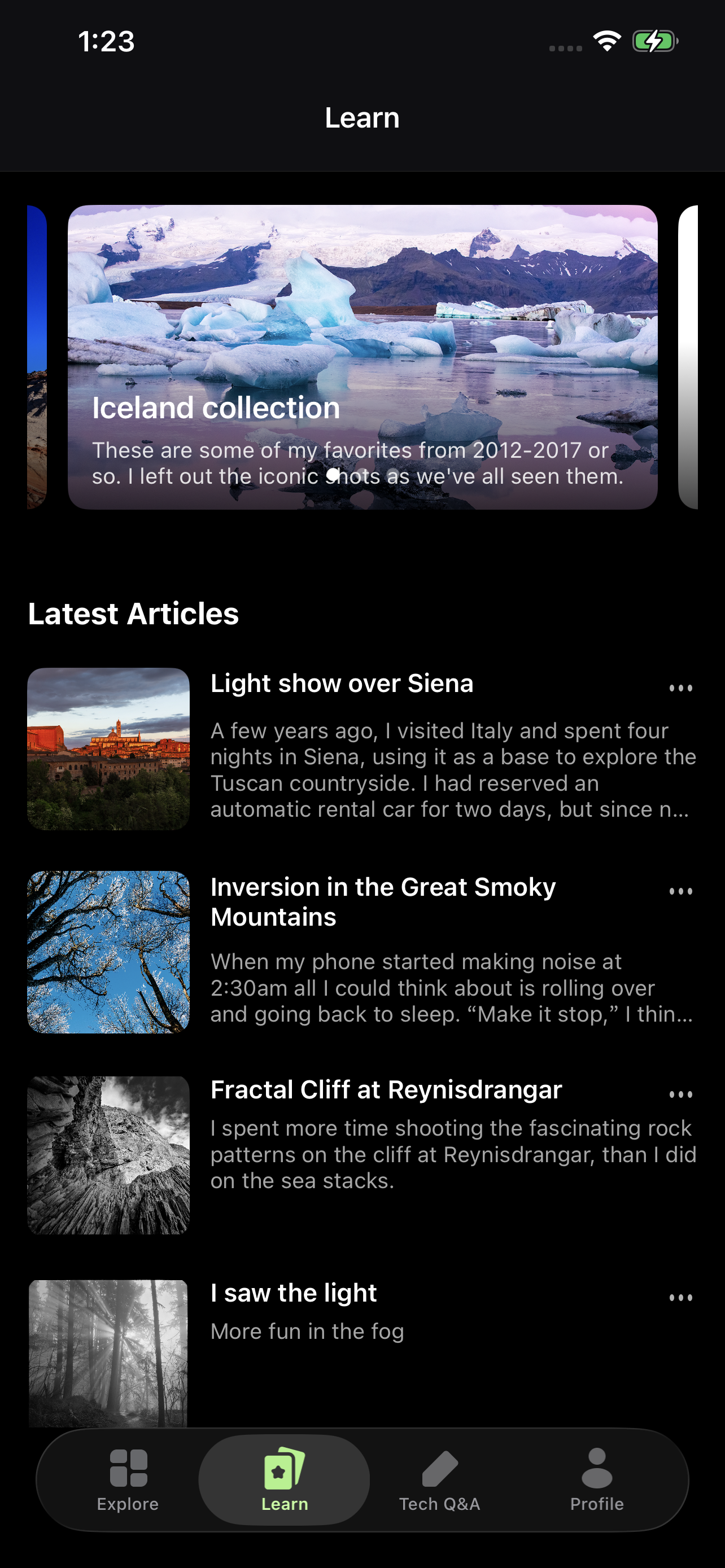
Task: Read the Inversion in the Great Smoky Mountains article
Action: (382, 901)
